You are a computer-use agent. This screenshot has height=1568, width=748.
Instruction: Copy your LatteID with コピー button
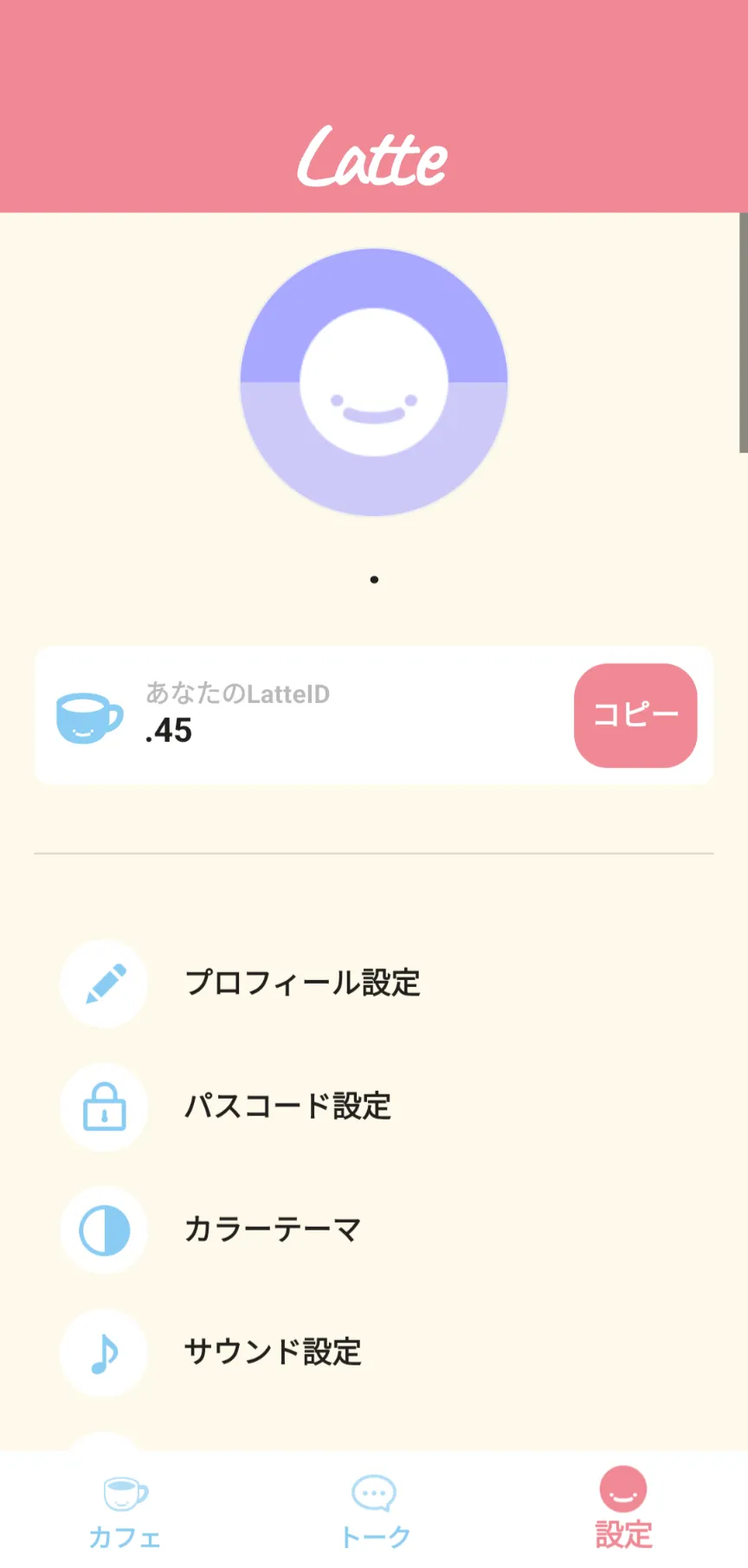(x=635, y=715)
